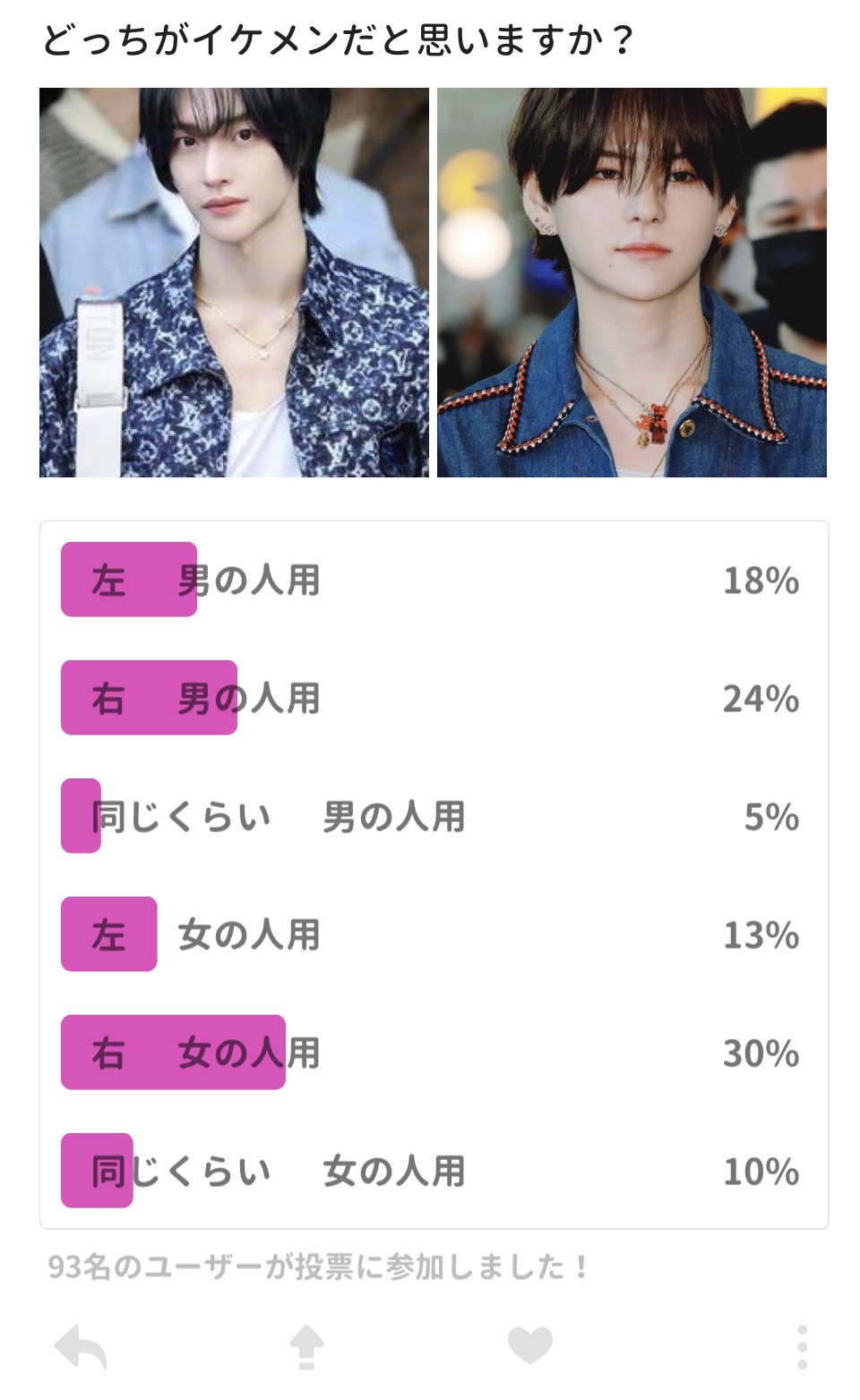Image resolution: width=860 pixels, height=1400 pixels.
Task: Reply to this poll post
Action: pos(81,1346)
